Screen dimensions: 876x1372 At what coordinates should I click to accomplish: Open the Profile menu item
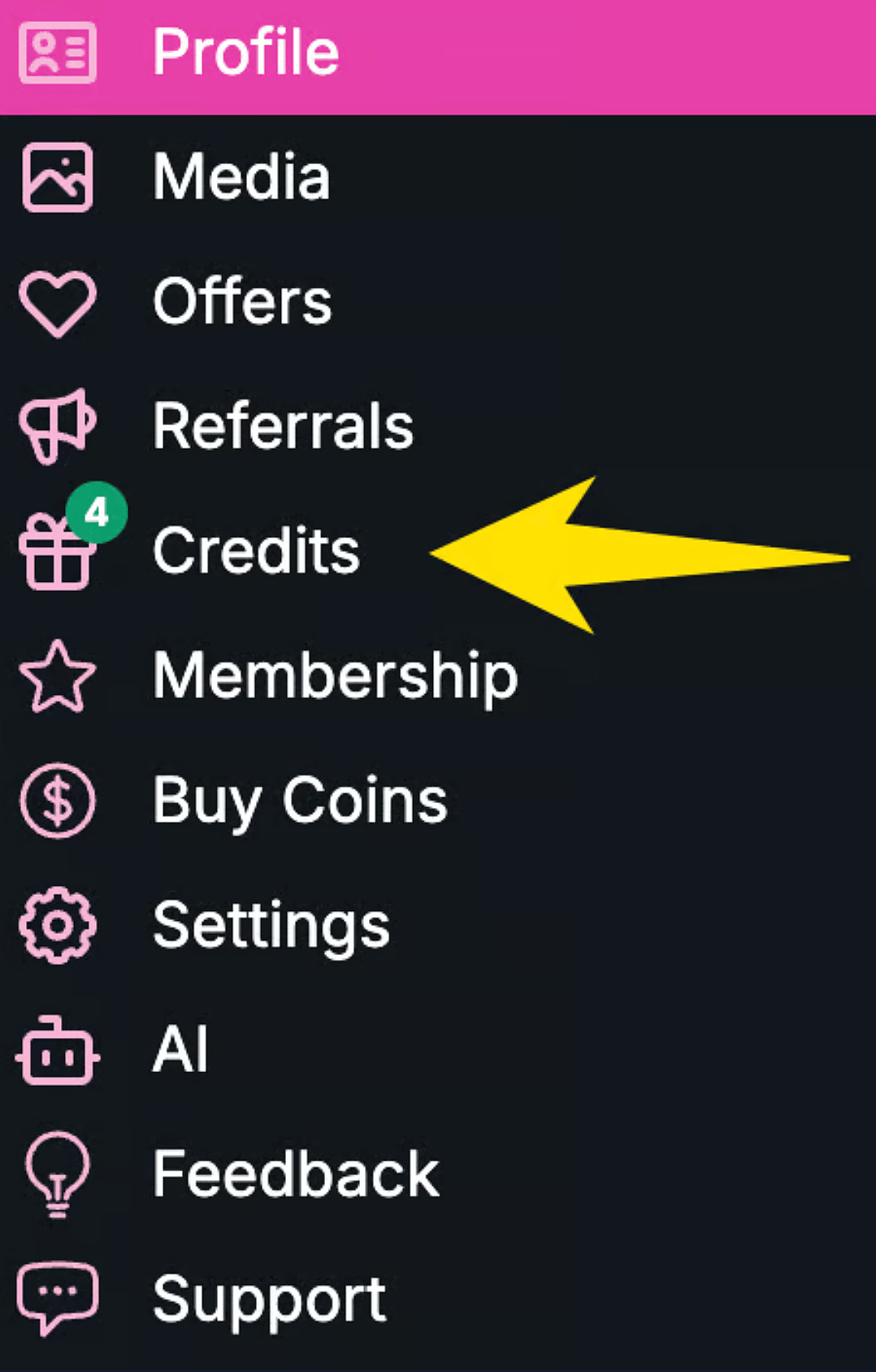pos(245,52)
